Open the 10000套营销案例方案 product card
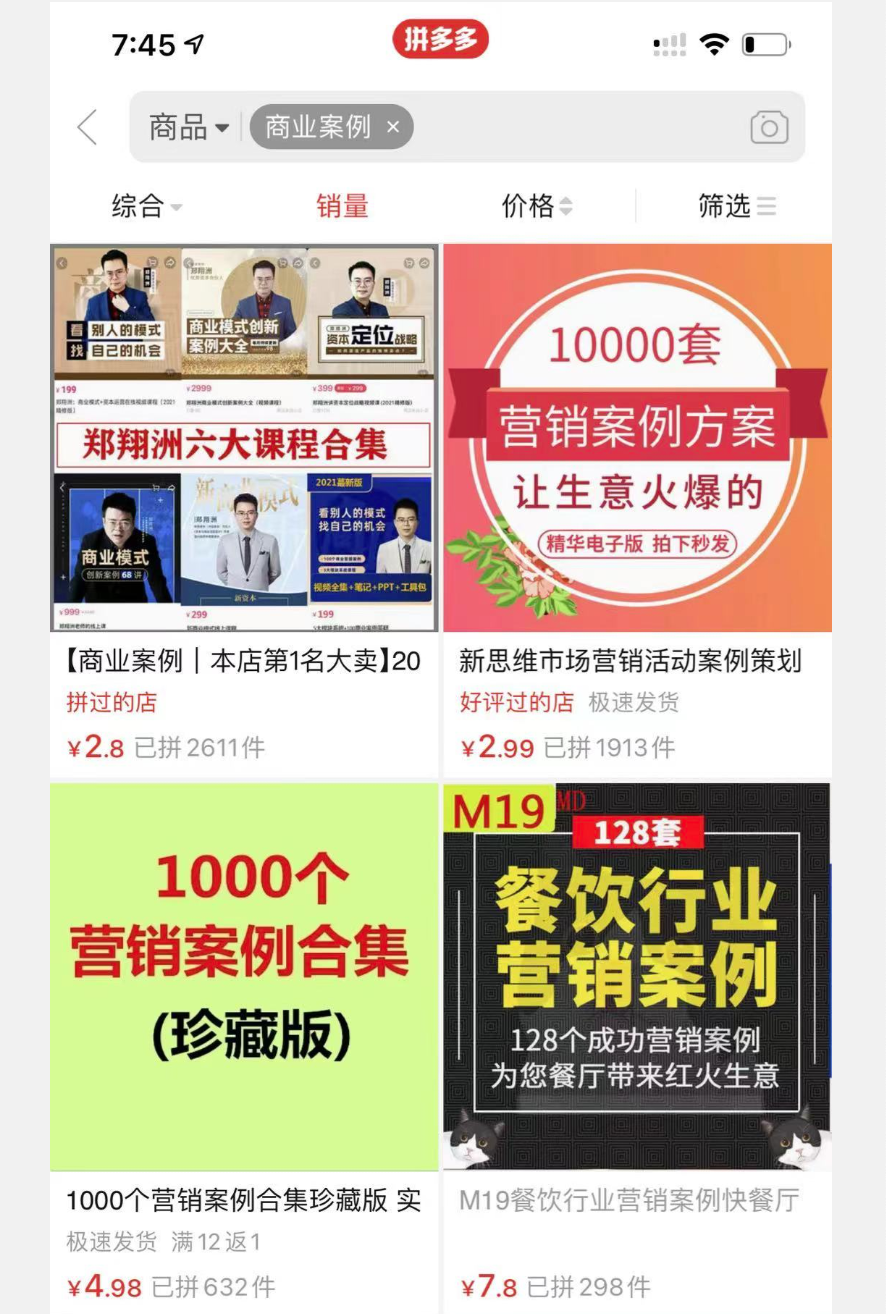Viewport: 886px width, 1314px height. (x=637, y=438)
